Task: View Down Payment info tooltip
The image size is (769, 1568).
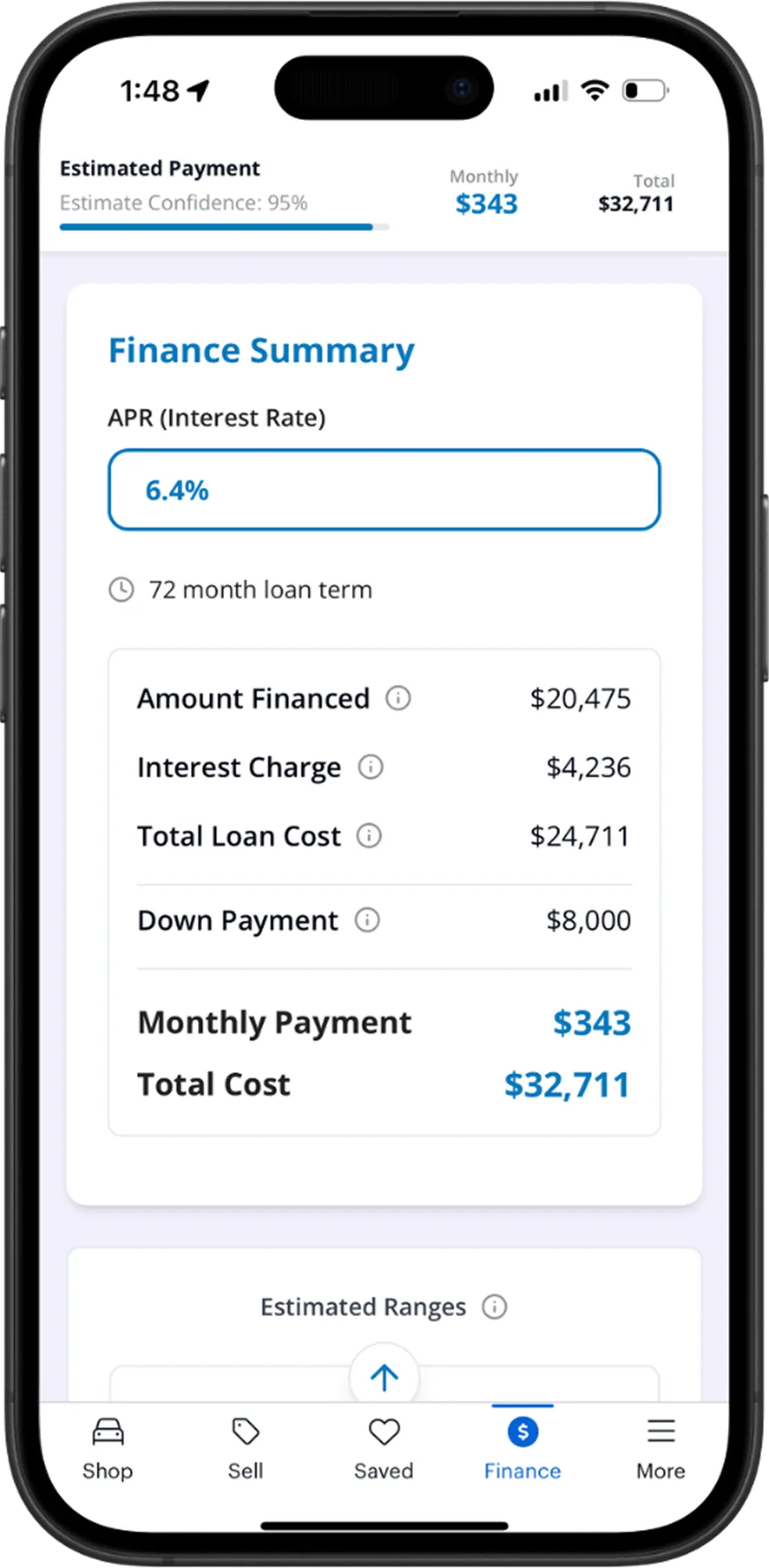Action: [367, 921]
